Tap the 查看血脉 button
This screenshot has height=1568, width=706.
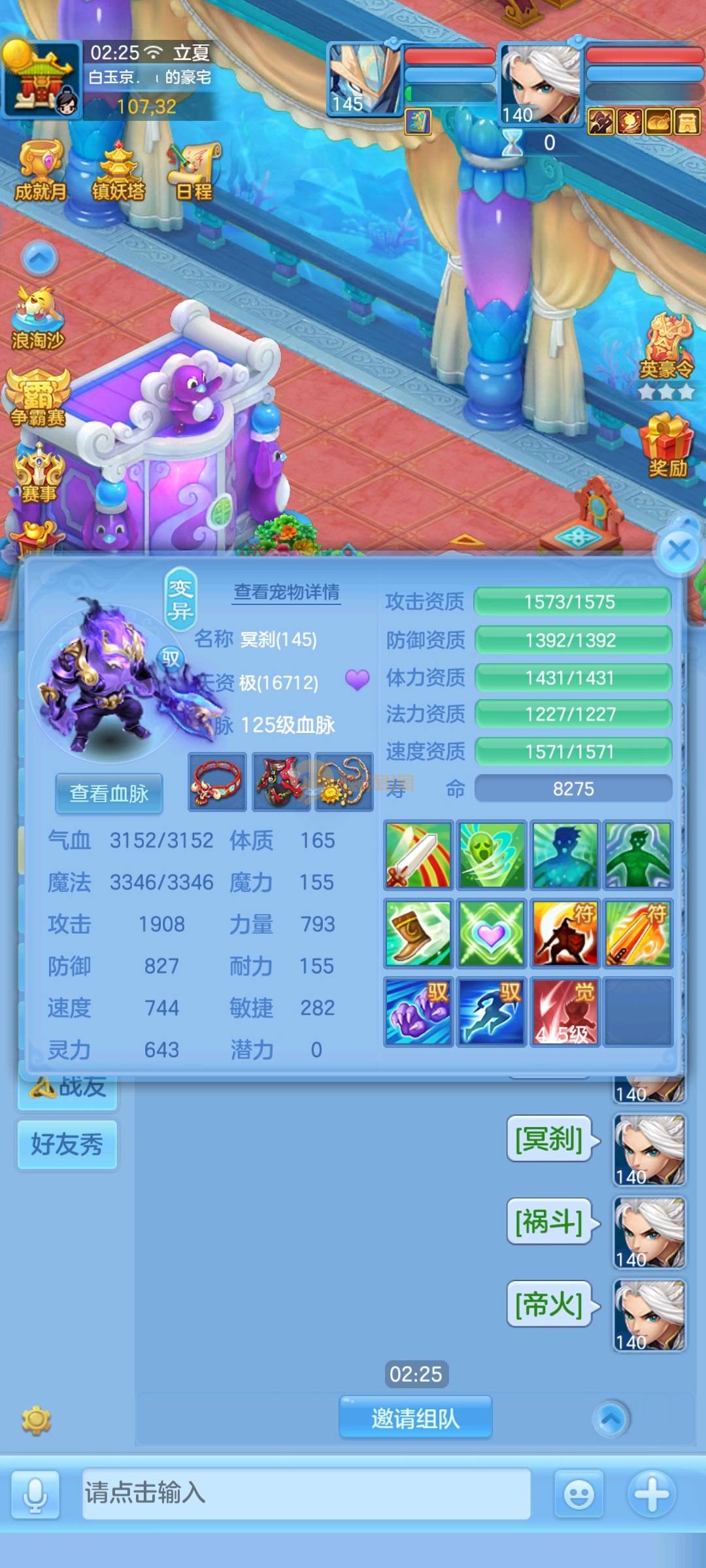pos(109,793)
